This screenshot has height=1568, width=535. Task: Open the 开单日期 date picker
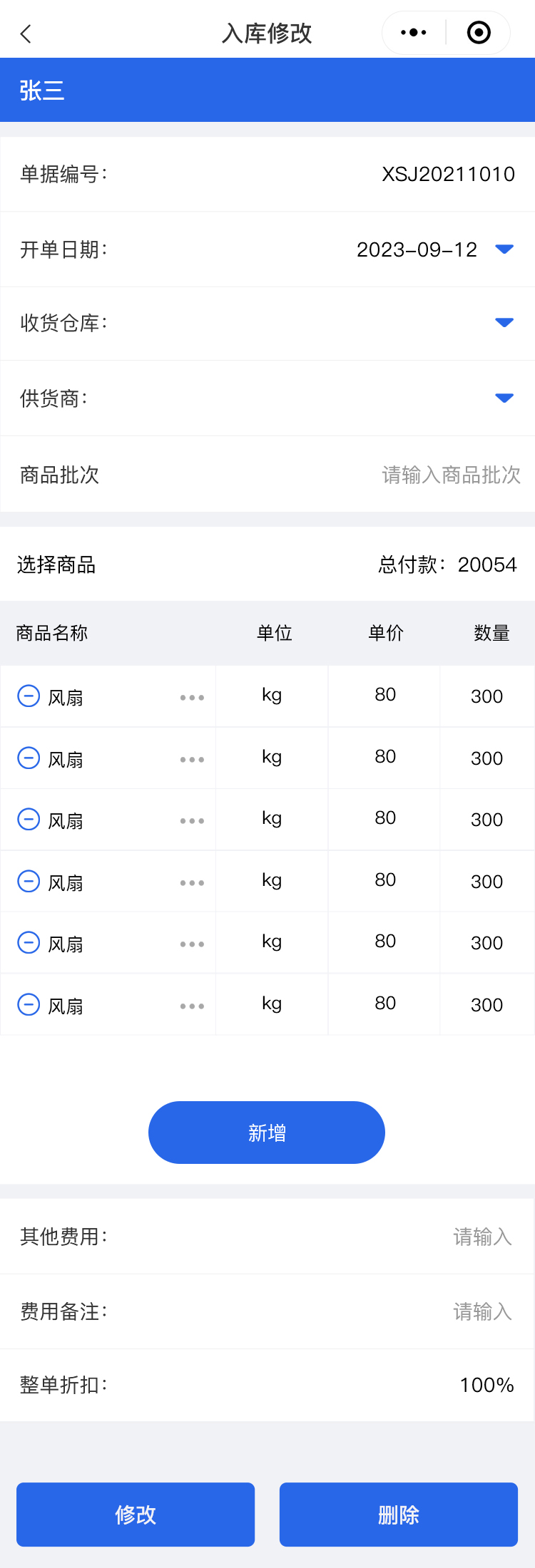(x=504, y=249)
